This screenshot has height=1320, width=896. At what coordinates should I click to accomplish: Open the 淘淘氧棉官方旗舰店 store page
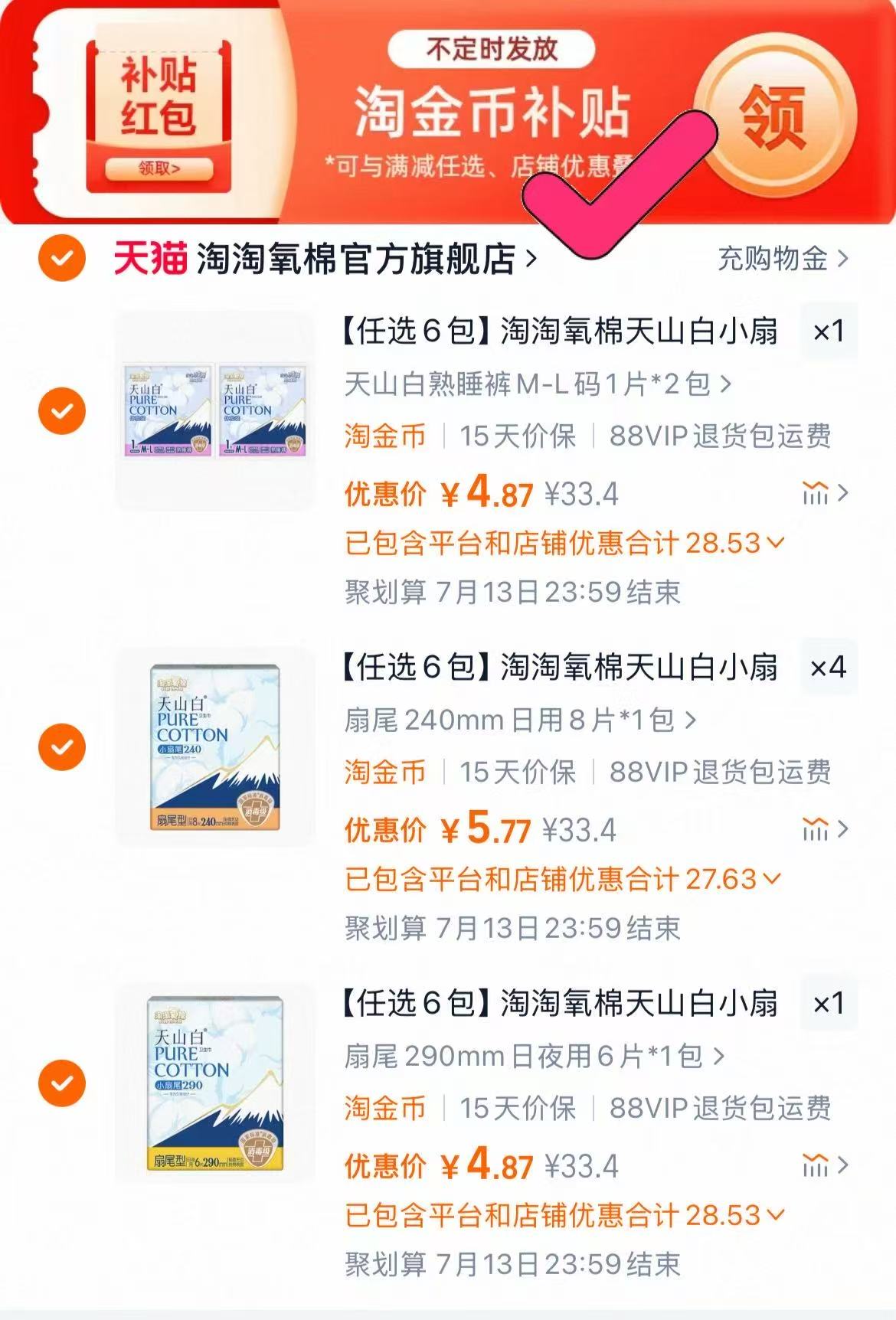point(352,260)
